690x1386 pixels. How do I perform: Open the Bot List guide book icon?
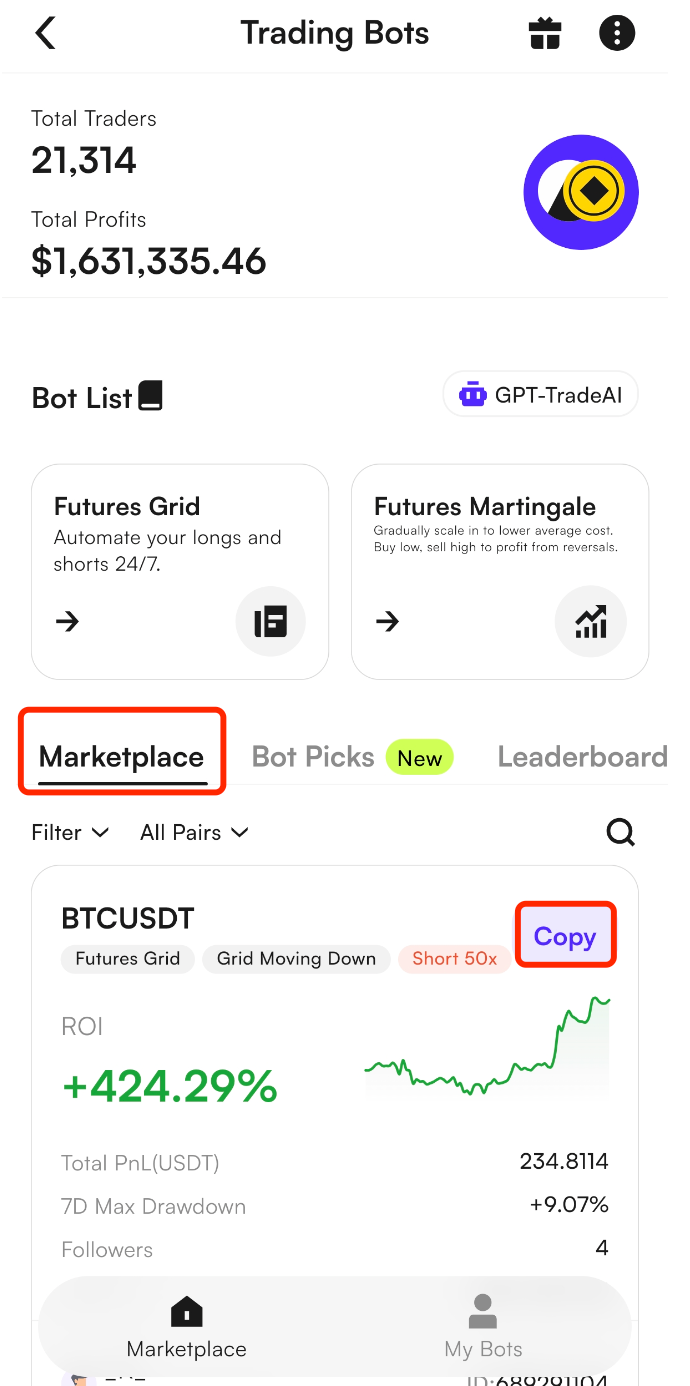[151, 396]
